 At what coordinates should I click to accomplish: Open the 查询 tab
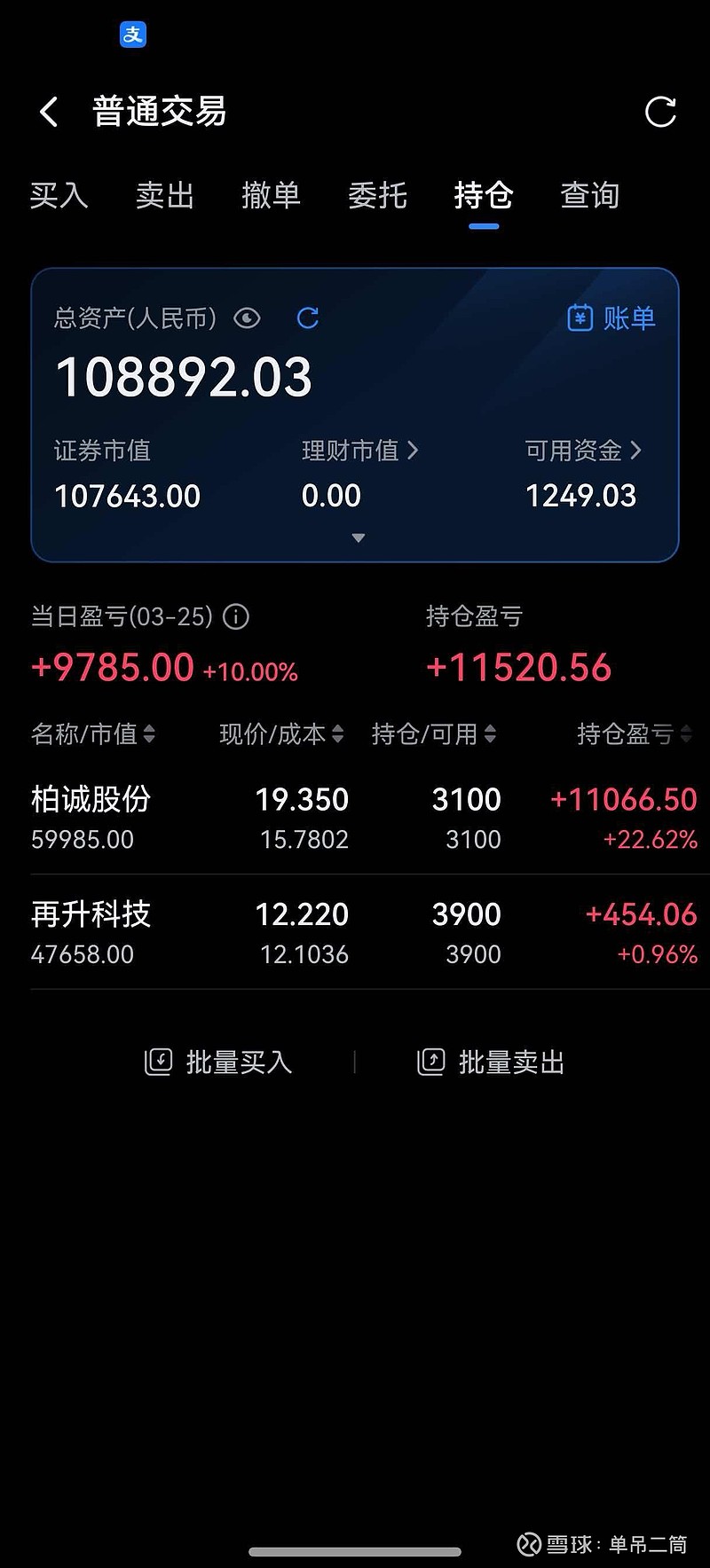(x=589, y=195)
